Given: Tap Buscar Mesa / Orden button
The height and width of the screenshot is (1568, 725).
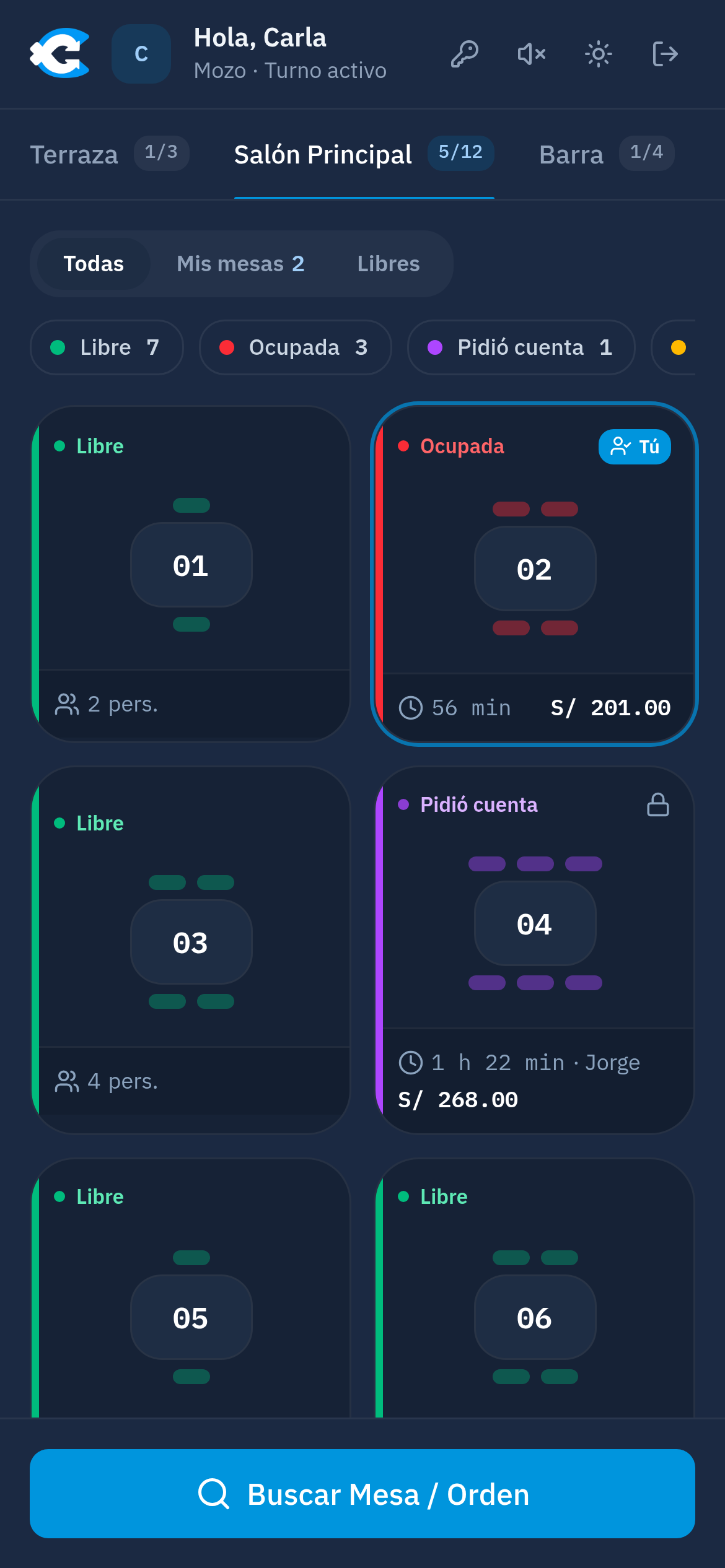Looking at the screenshot, I should click(x=362, y=1494).
